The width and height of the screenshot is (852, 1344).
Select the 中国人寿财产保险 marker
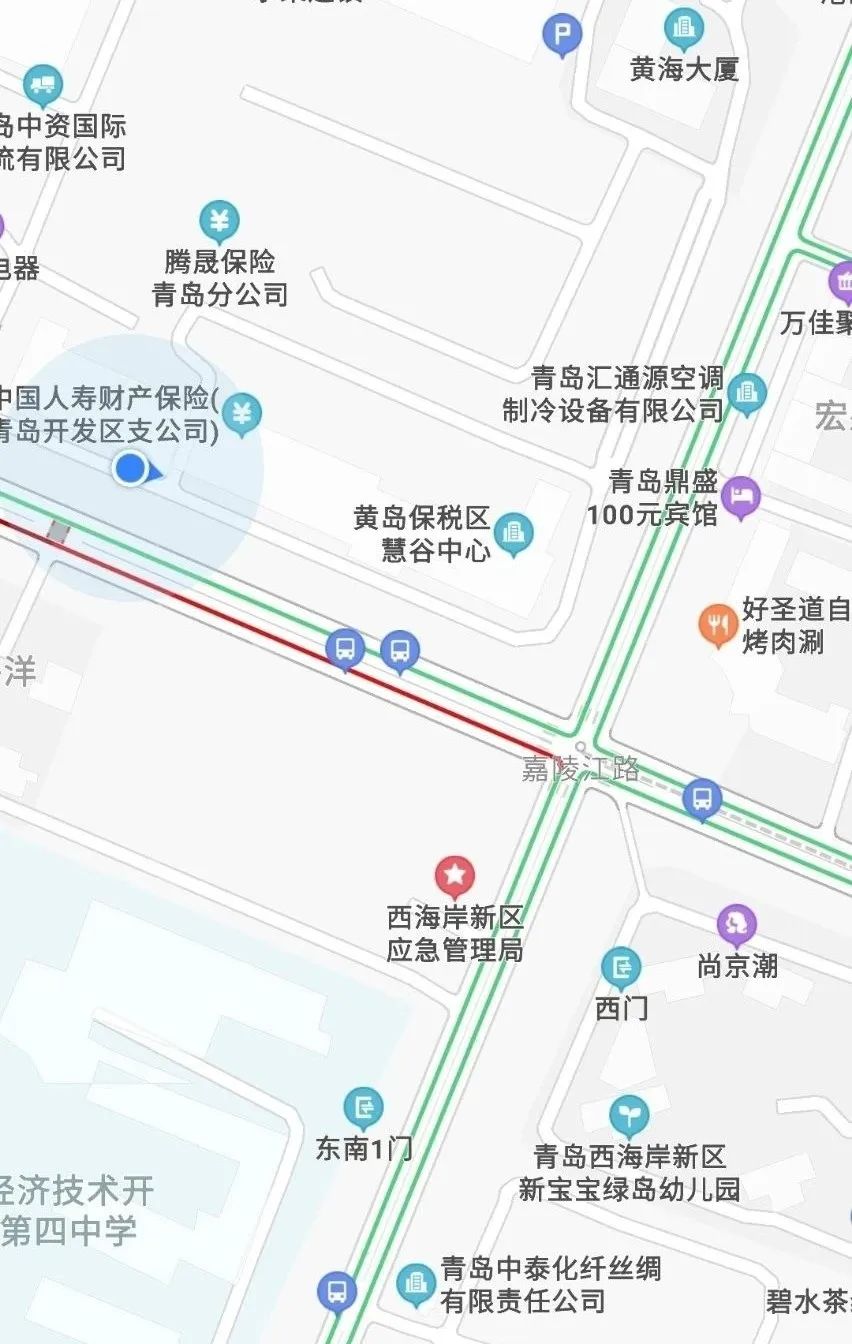tap(241, 413)
